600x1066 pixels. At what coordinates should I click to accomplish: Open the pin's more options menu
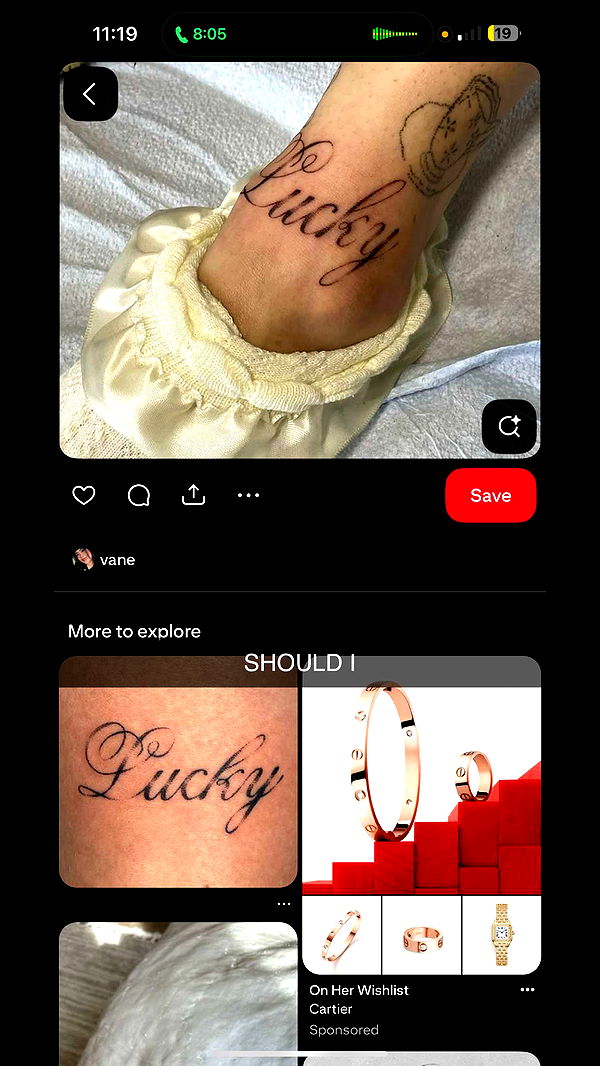pyautogui.click(x=248, y=495)
